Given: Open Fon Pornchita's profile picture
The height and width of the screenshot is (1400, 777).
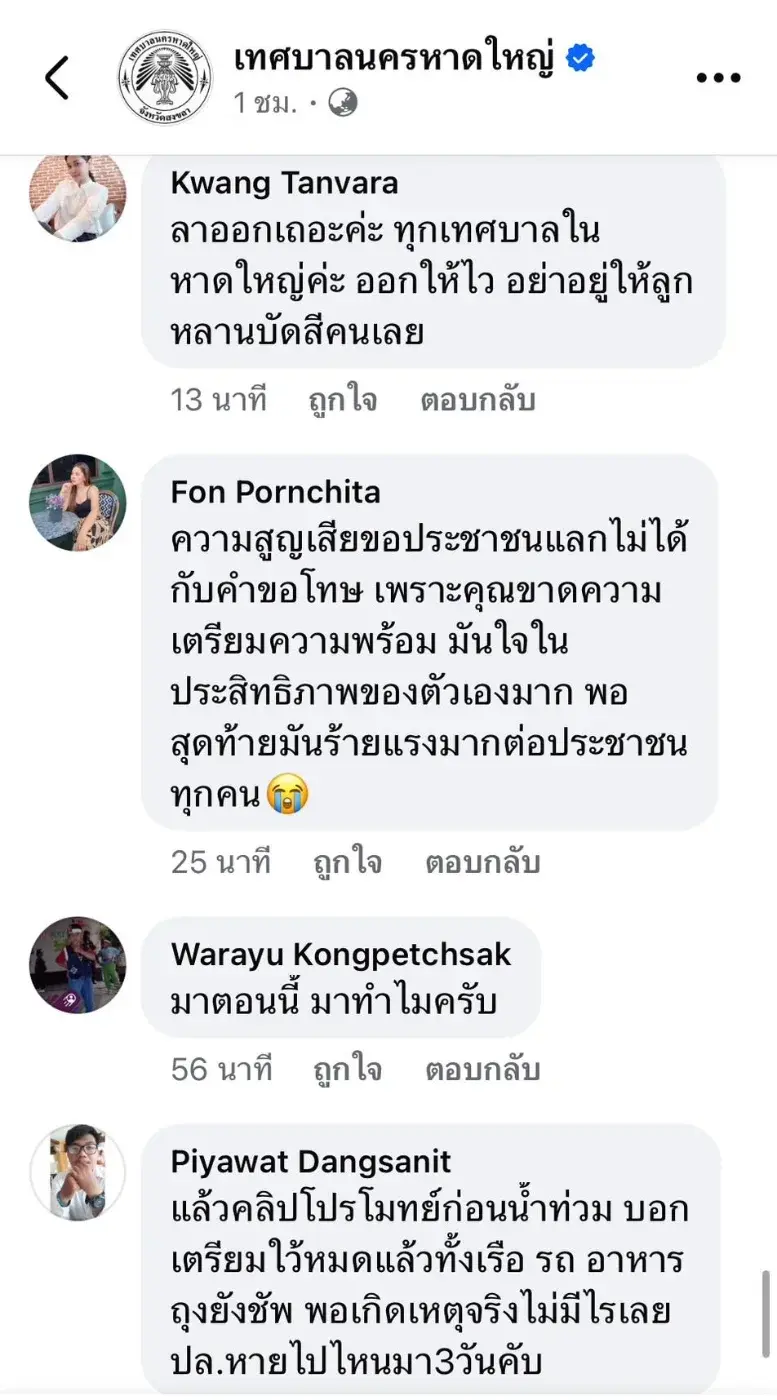Looking at the screenshot, I should pos(78,503).
